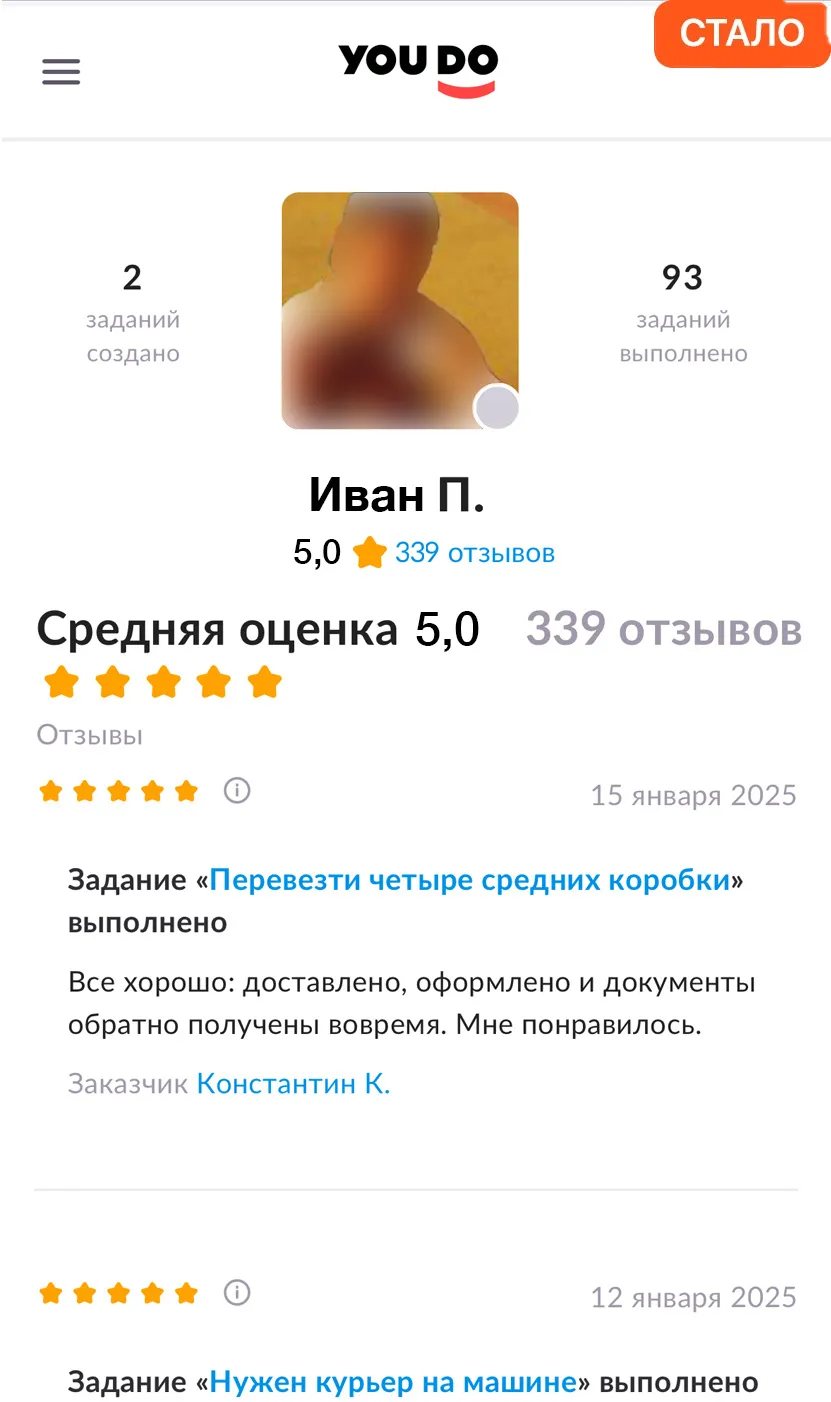This screenshot has height=1402, width=831.
Task: Open task «Нужен курьер на машине»
Action: (x=393, y=1383)
